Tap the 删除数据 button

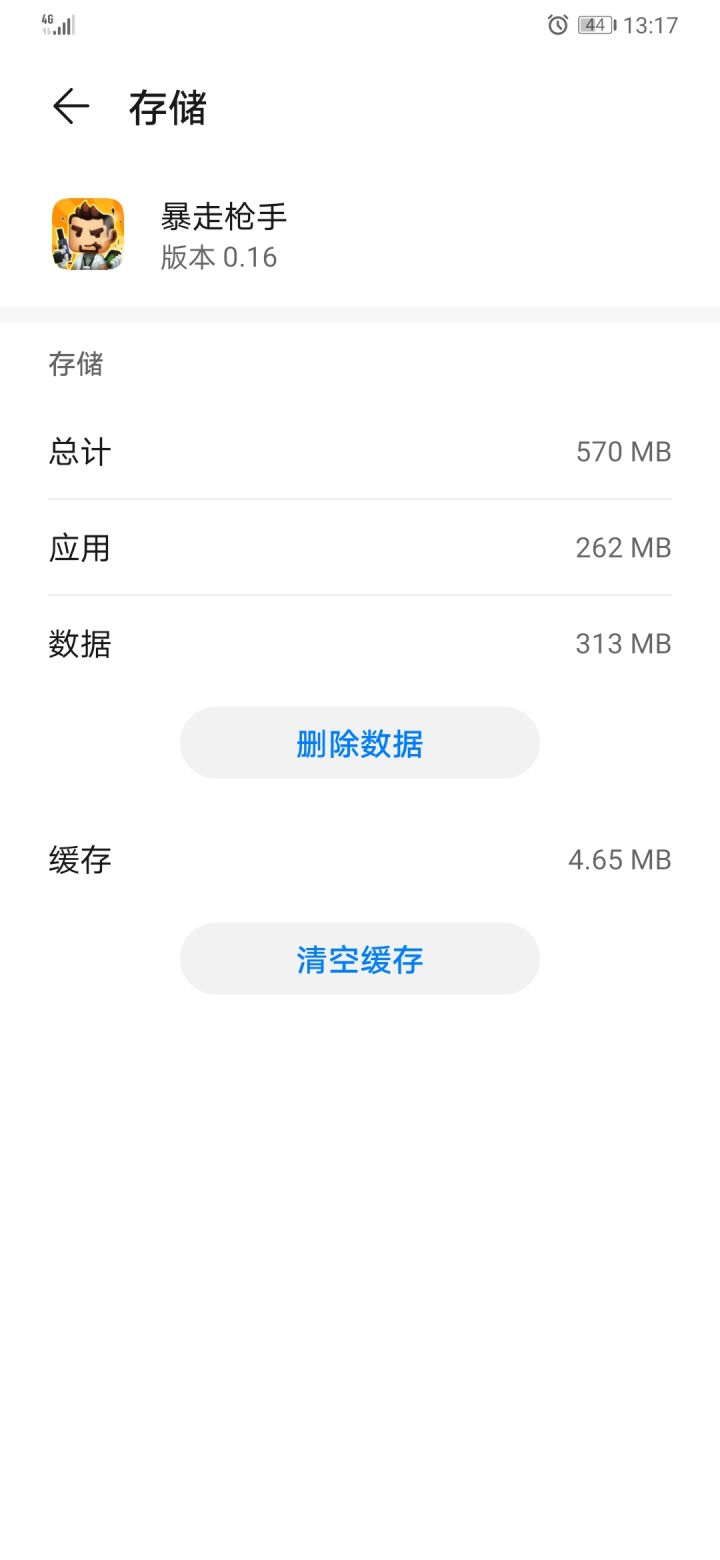[360, 743]
